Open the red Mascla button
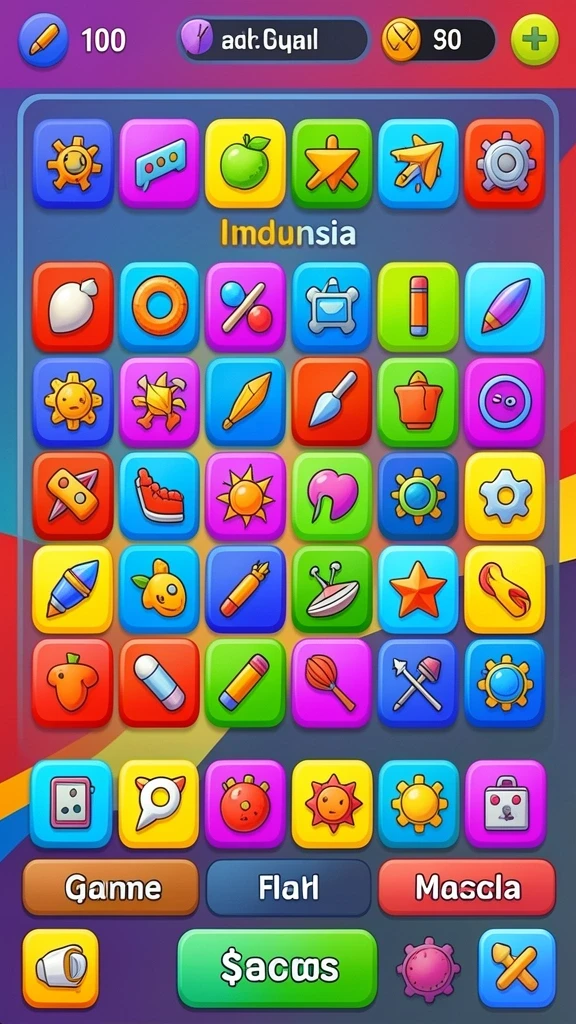576x1024 pixels. coord(467,888)
